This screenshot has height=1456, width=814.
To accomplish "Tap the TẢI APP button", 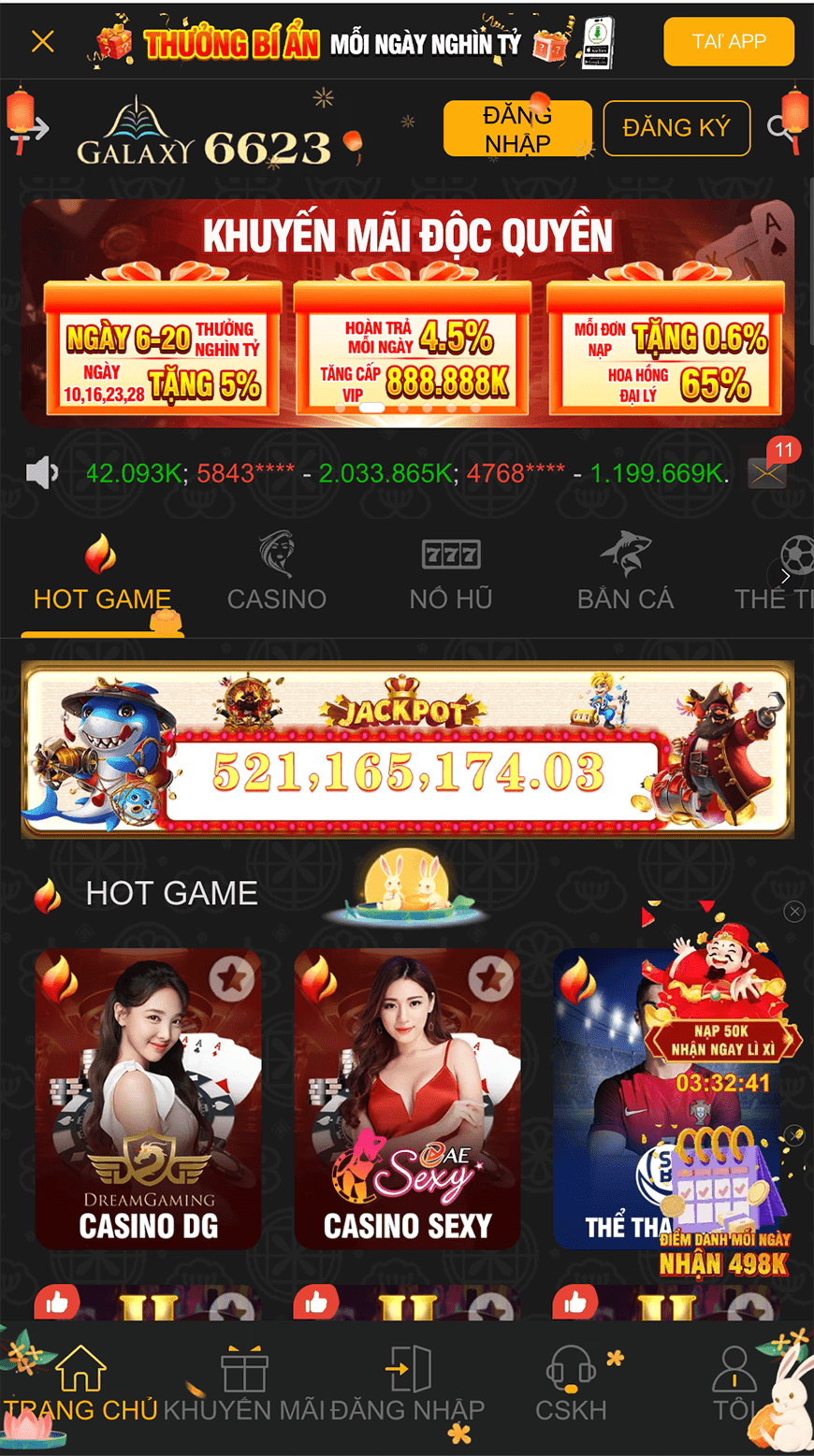I will click(x=728, y=41).
